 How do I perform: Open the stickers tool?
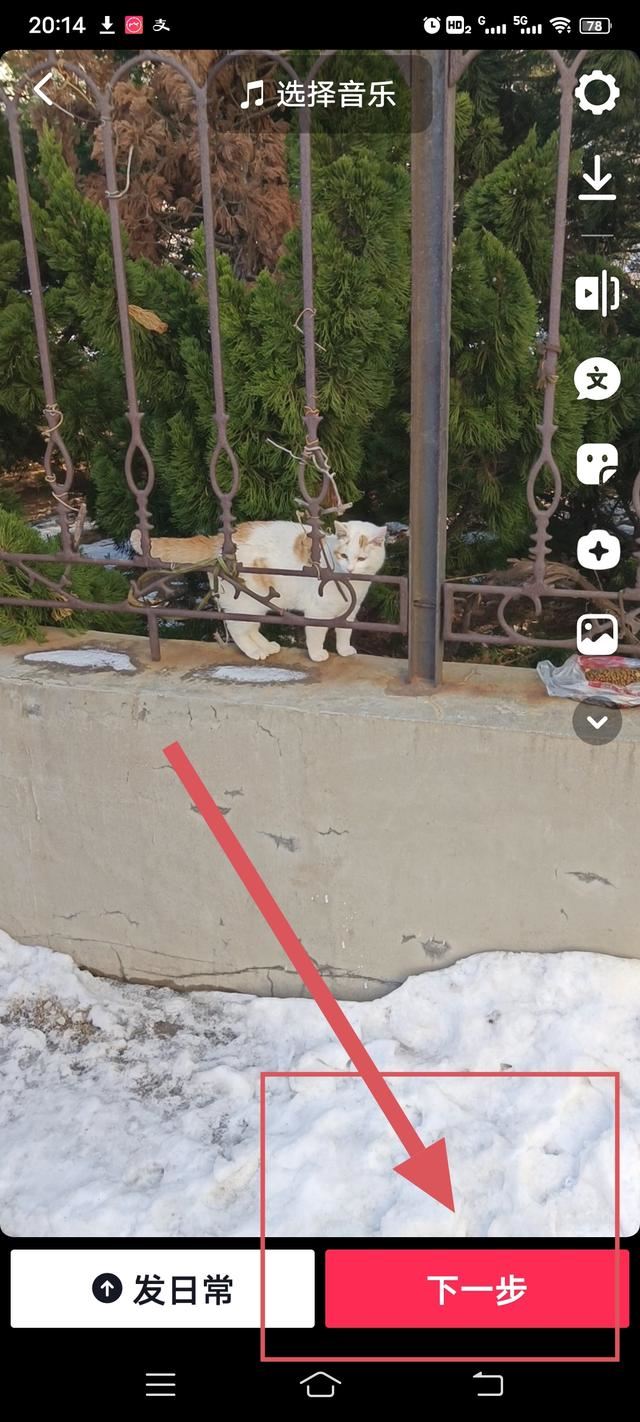597,464
